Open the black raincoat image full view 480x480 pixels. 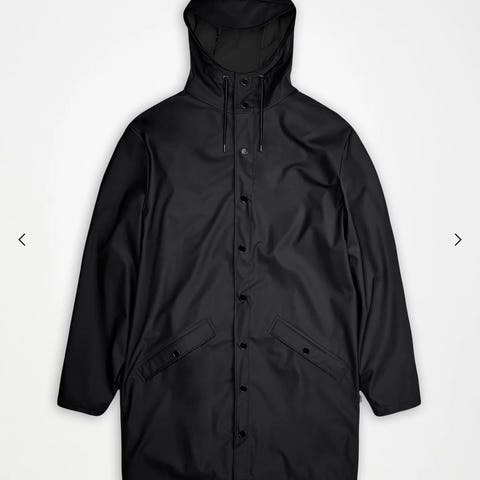pos(240,240)
